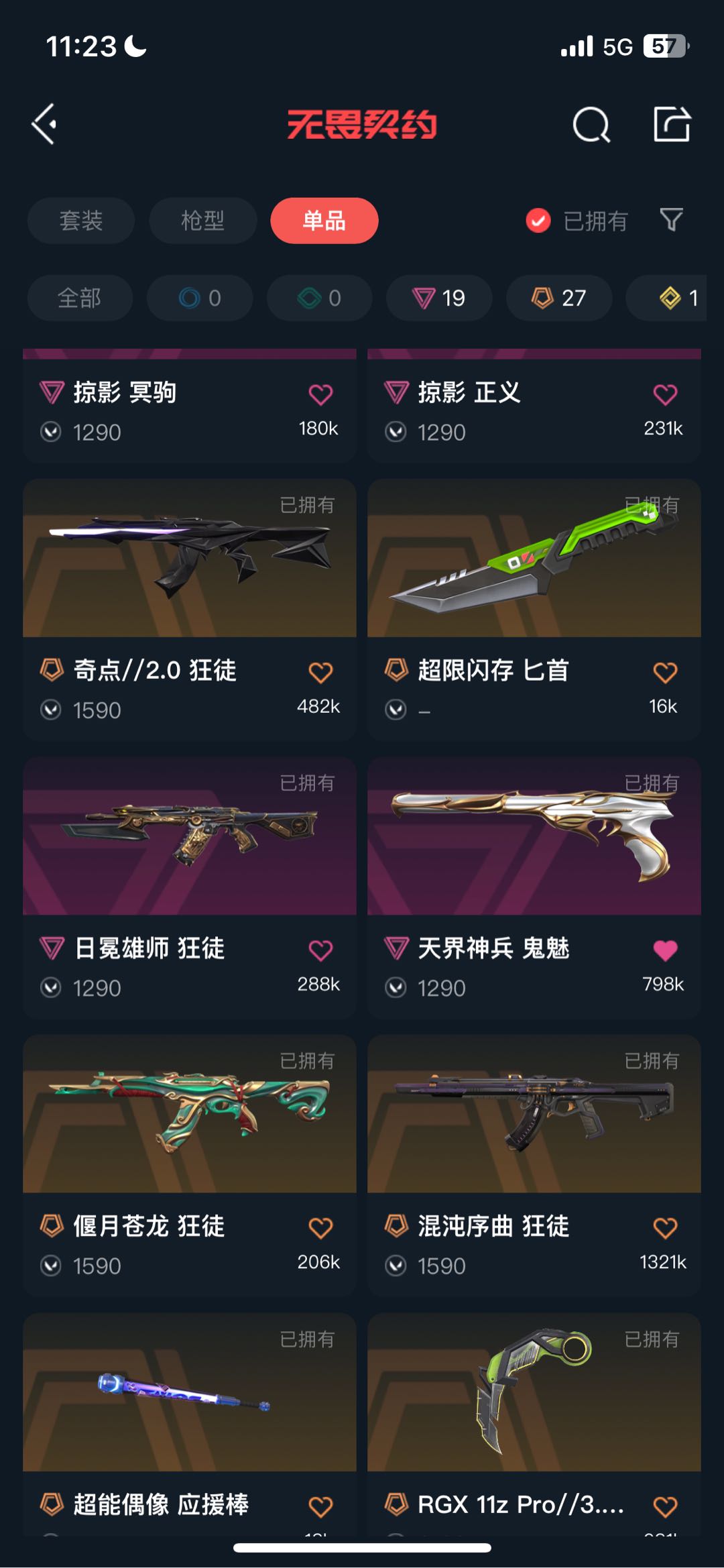Like the 混沌序曲 狂徒 skin

[x=665, y=1228]
